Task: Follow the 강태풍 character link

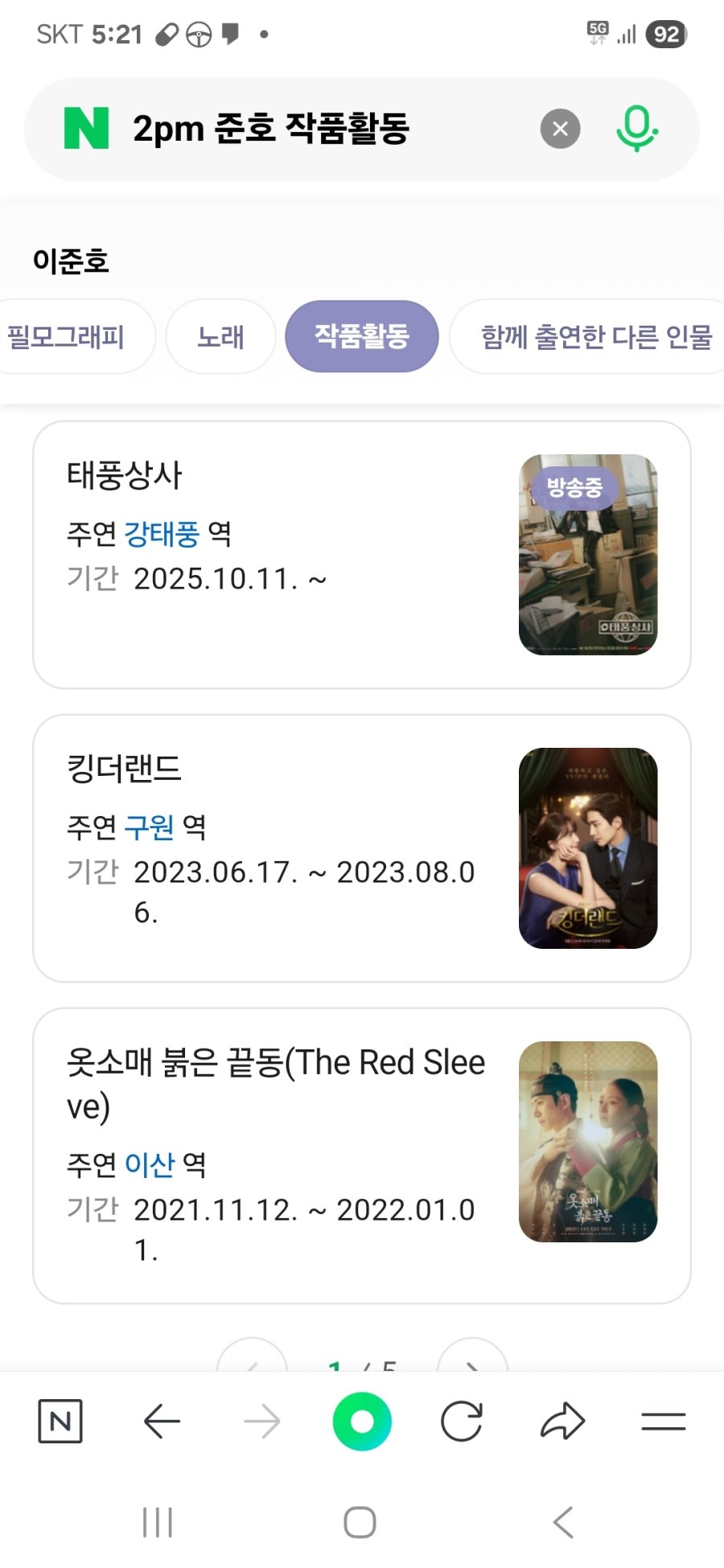Action: coord(162,534)
